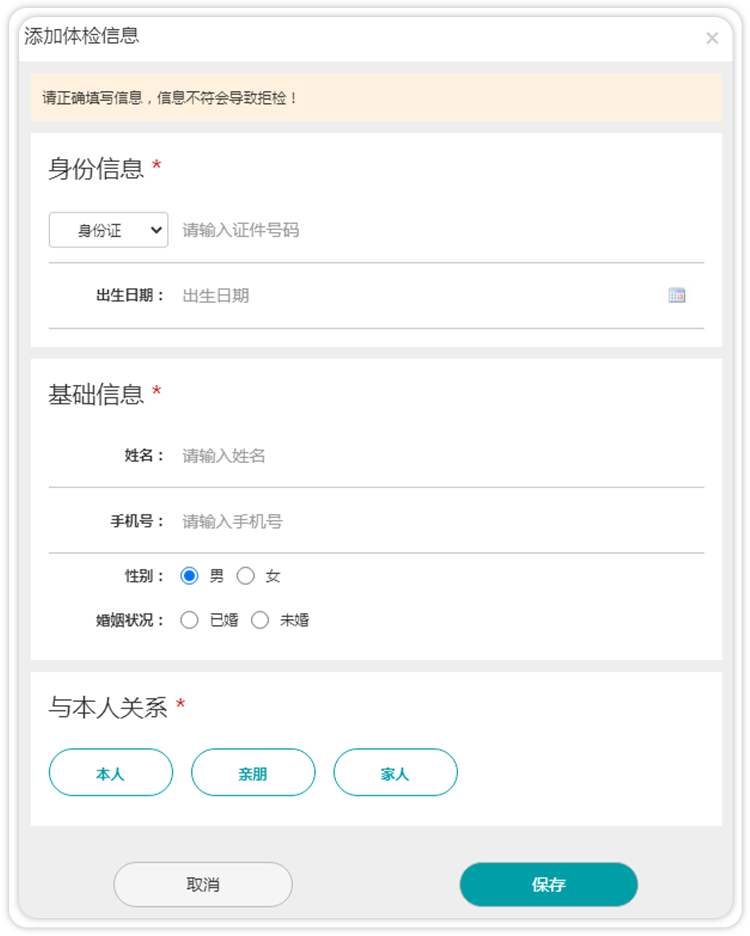Tap 保存 to save information

[x=548, y=885]
